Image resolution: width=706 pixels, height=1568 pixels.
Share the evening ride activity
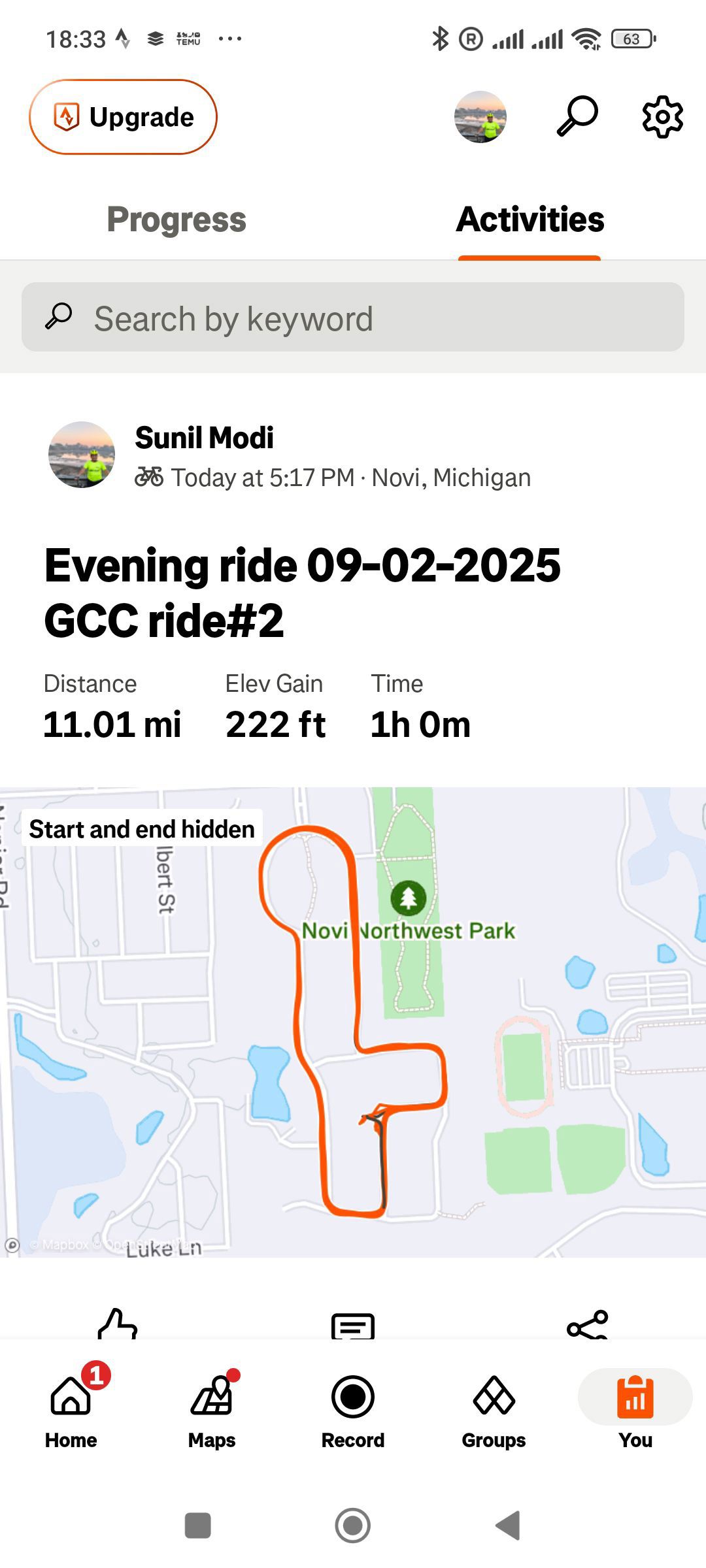click(x=588, y=1324)
